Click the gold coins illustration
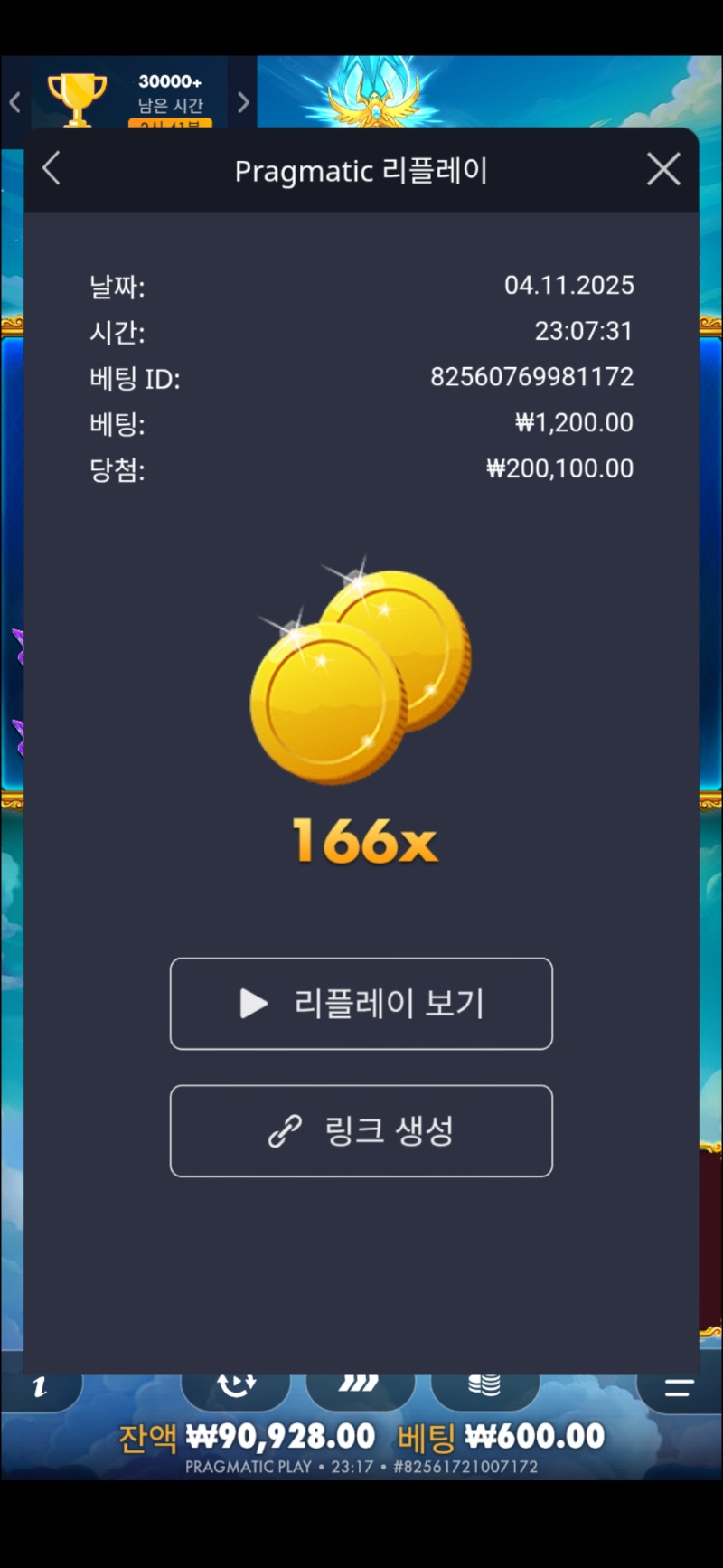The width and height of the screenshot is (723, 1568). pyautogui.click(x=361, y=678)
